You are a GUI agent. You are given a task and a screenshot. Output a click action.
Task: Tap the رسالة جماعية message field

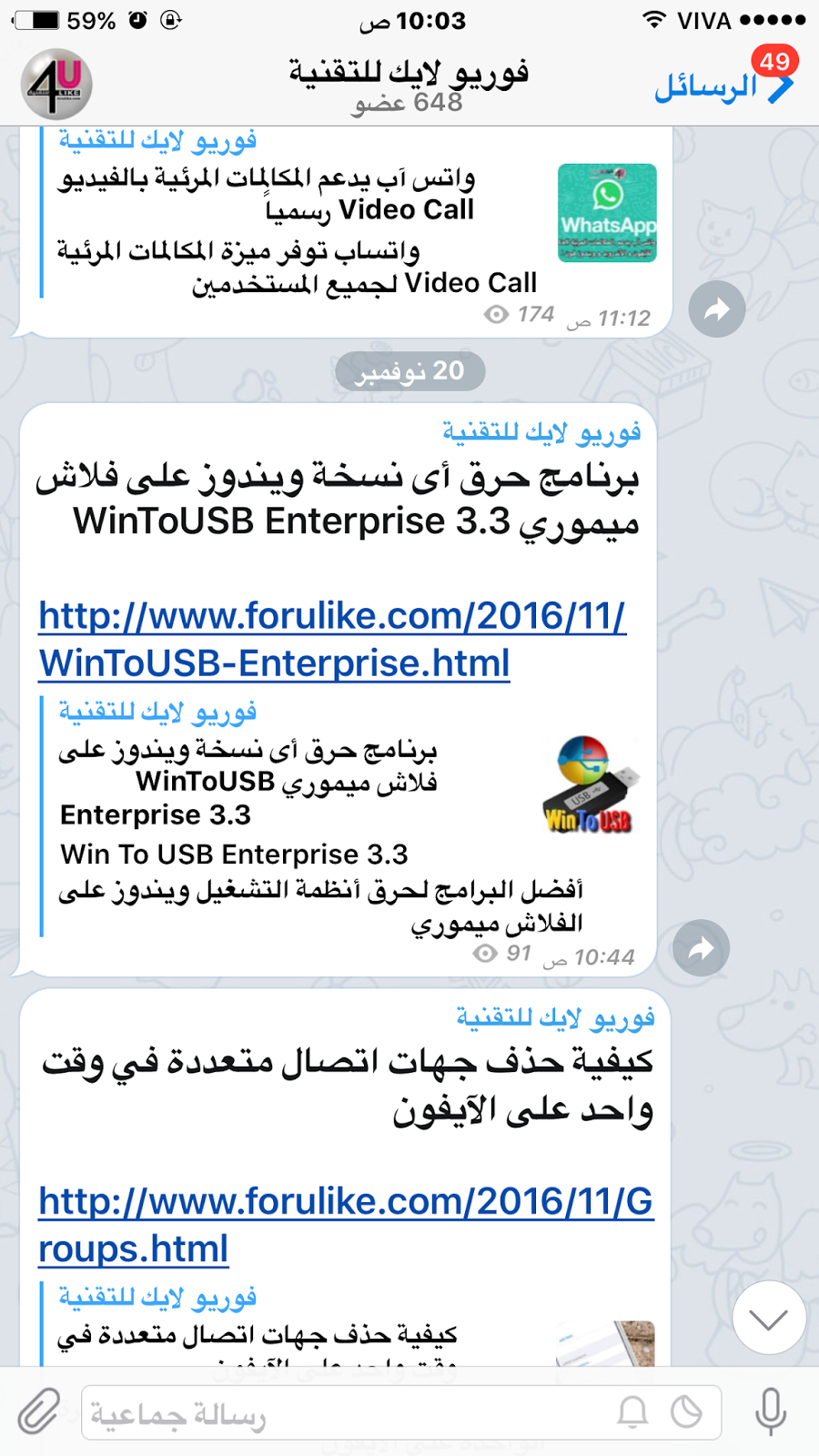(346, 1413)
